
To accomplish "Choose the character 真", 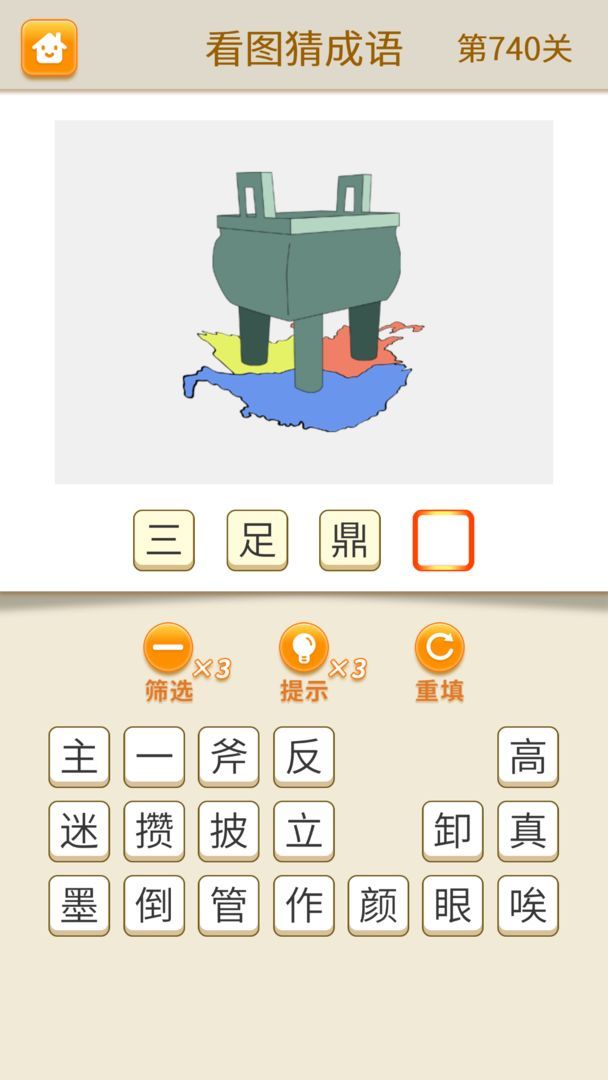I will (527, 831).
